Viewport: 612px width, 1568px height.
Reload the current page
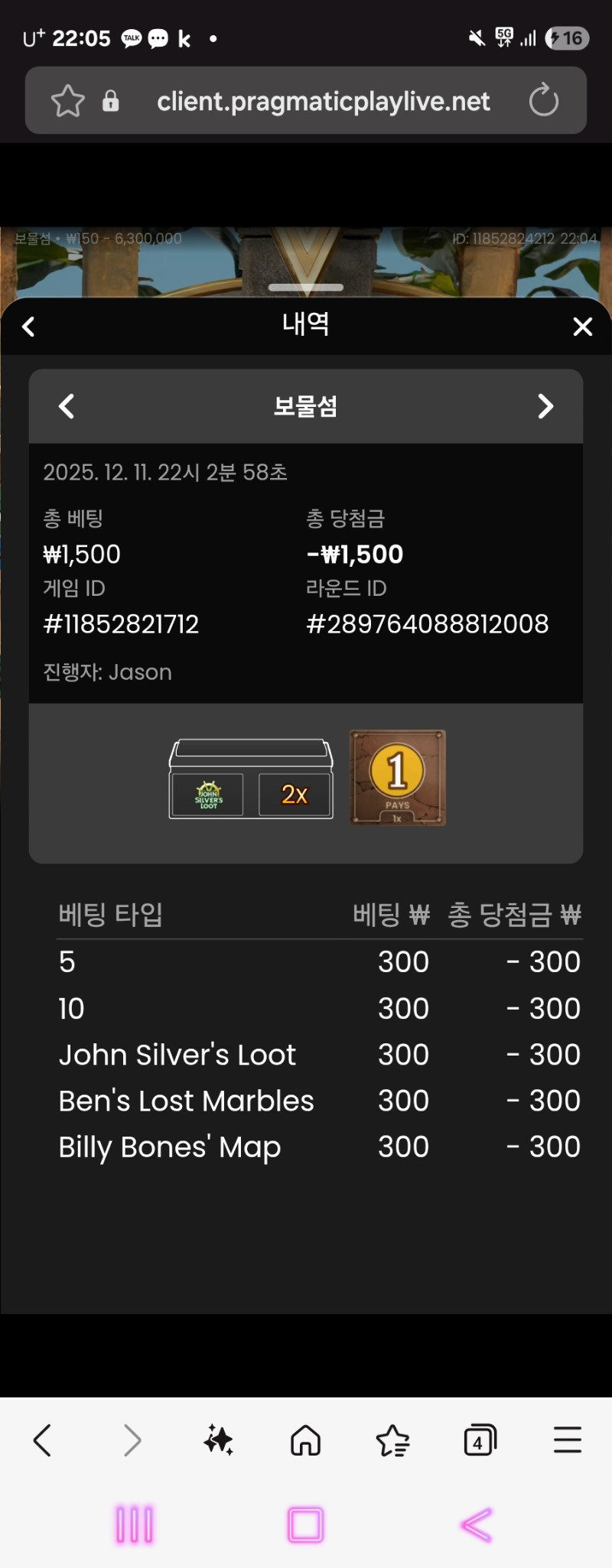(544, 100)
